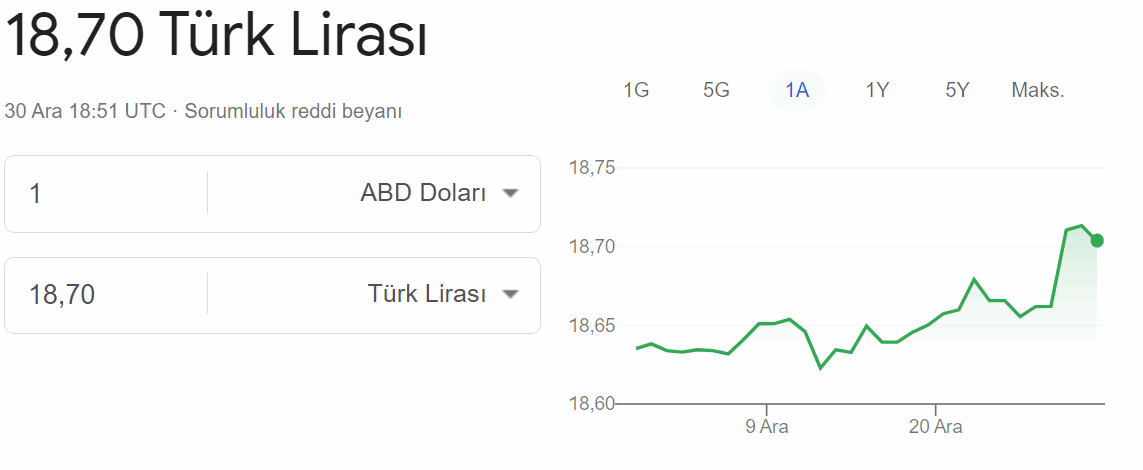The image size is (1143, 470).
Task: Switch chart to 1Y range
Action: click(x=877, y=91)
